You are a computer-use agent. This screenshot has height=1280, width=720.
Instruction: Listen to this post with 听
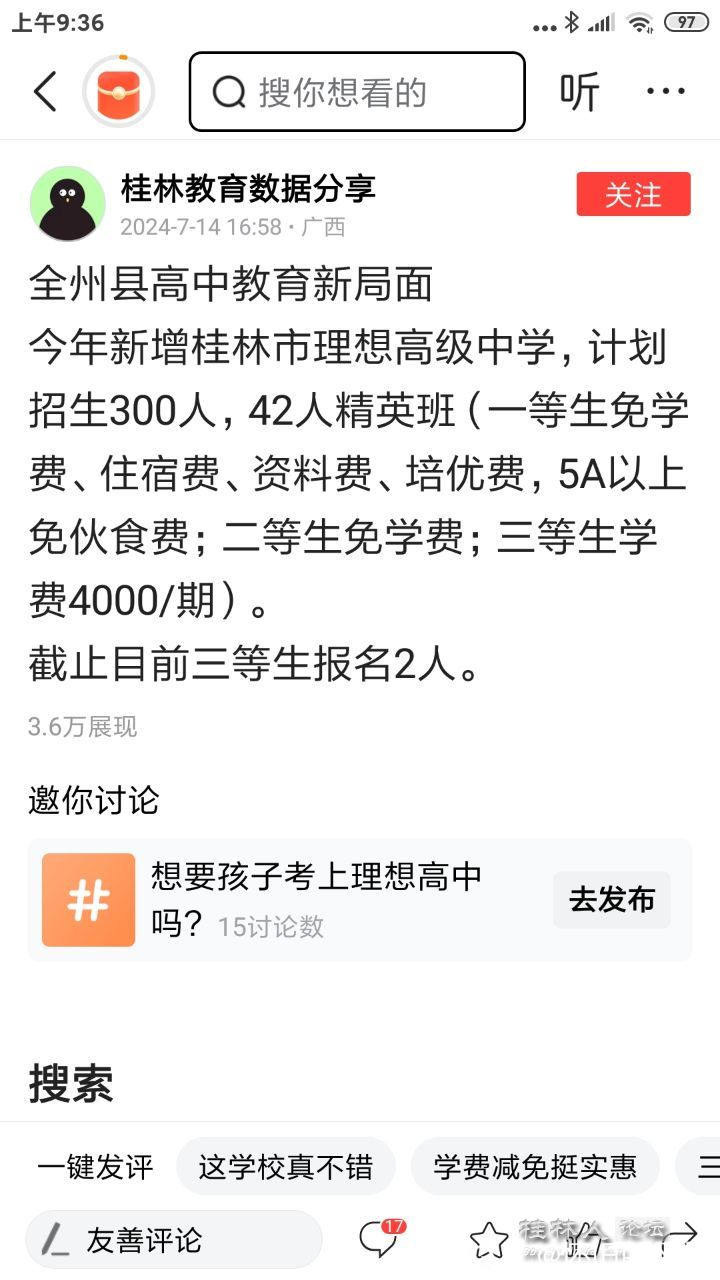[579, 92]
